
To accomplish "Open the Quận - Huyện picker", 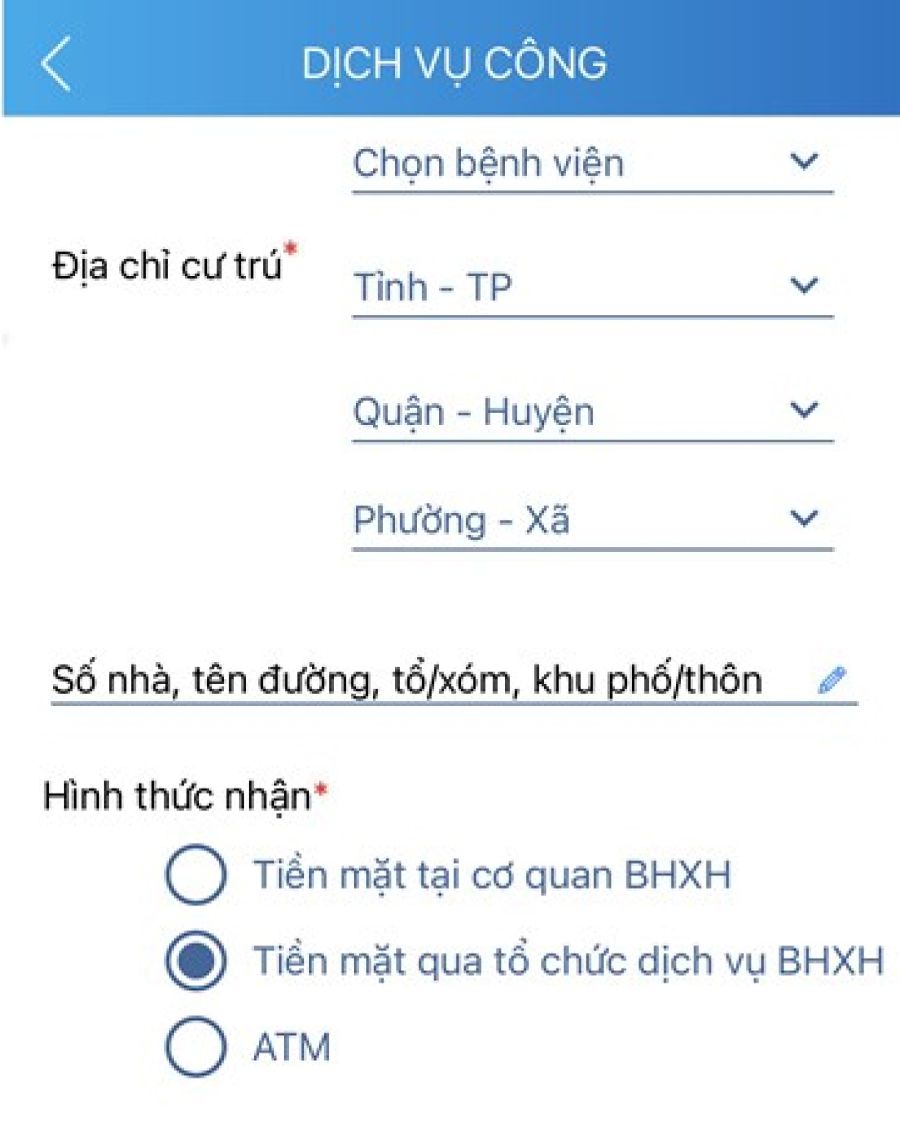I will click(592, 412).
